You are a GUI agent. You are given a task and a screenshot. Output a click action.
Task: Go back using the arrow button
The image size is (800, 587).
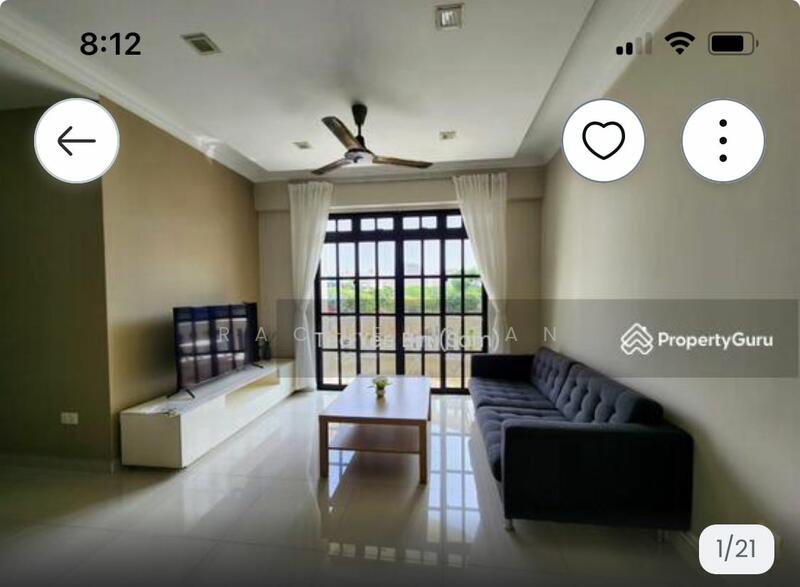(x=77, y=141)
